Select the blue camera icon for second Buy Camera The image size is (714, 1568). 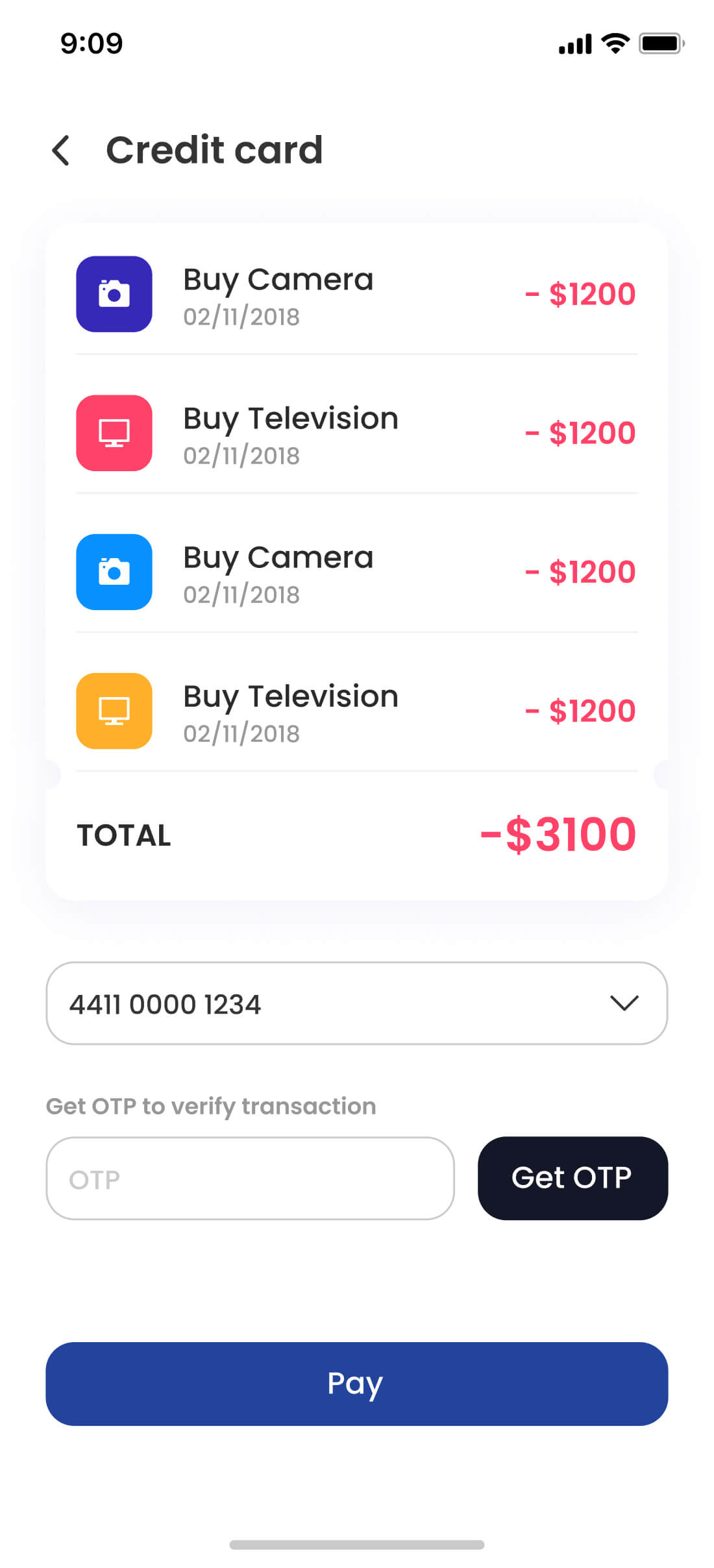point(114,572)
